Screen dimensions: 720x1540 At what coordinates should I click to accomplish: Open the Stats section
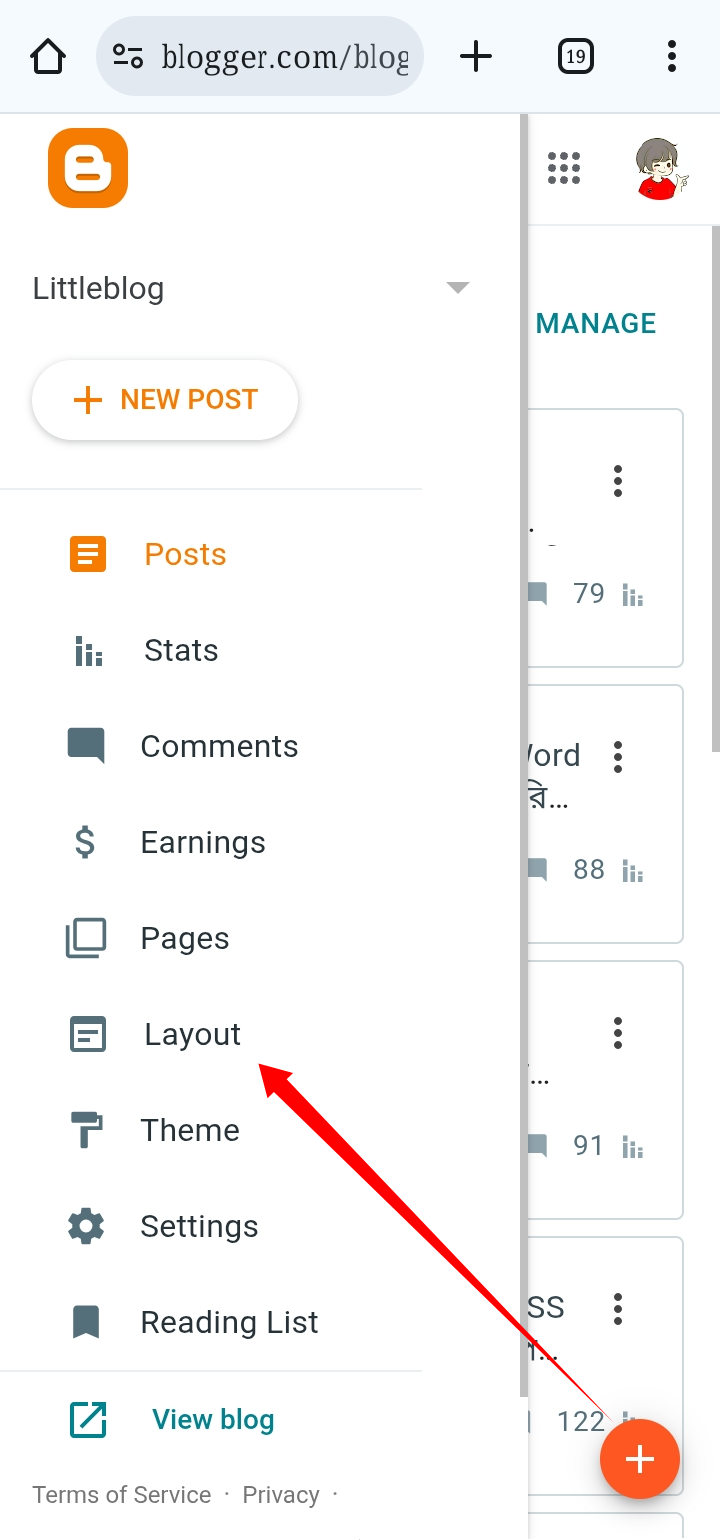(x=180, y=651)
